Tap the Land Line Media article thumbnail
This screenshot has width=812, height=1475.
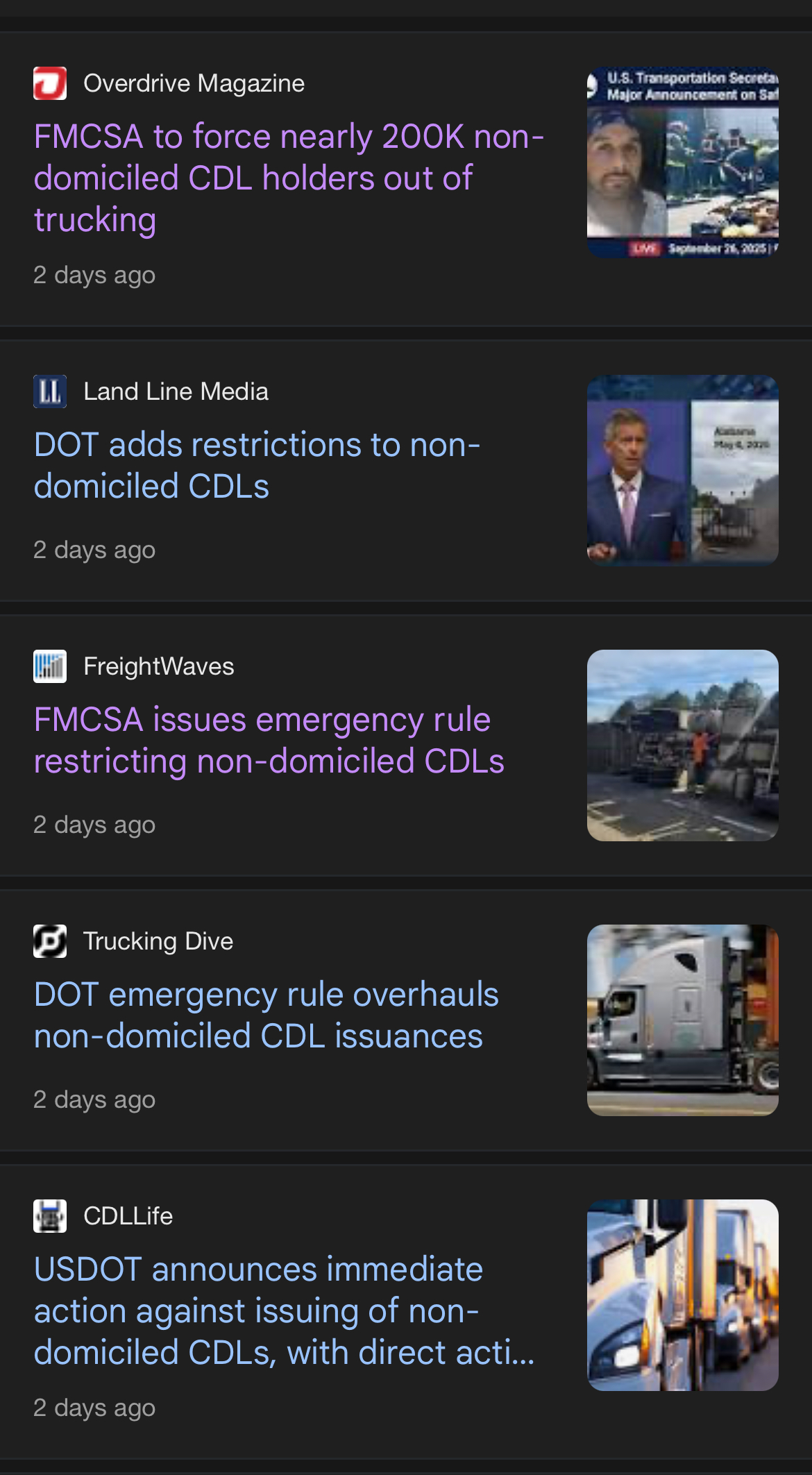pos(682,470)
